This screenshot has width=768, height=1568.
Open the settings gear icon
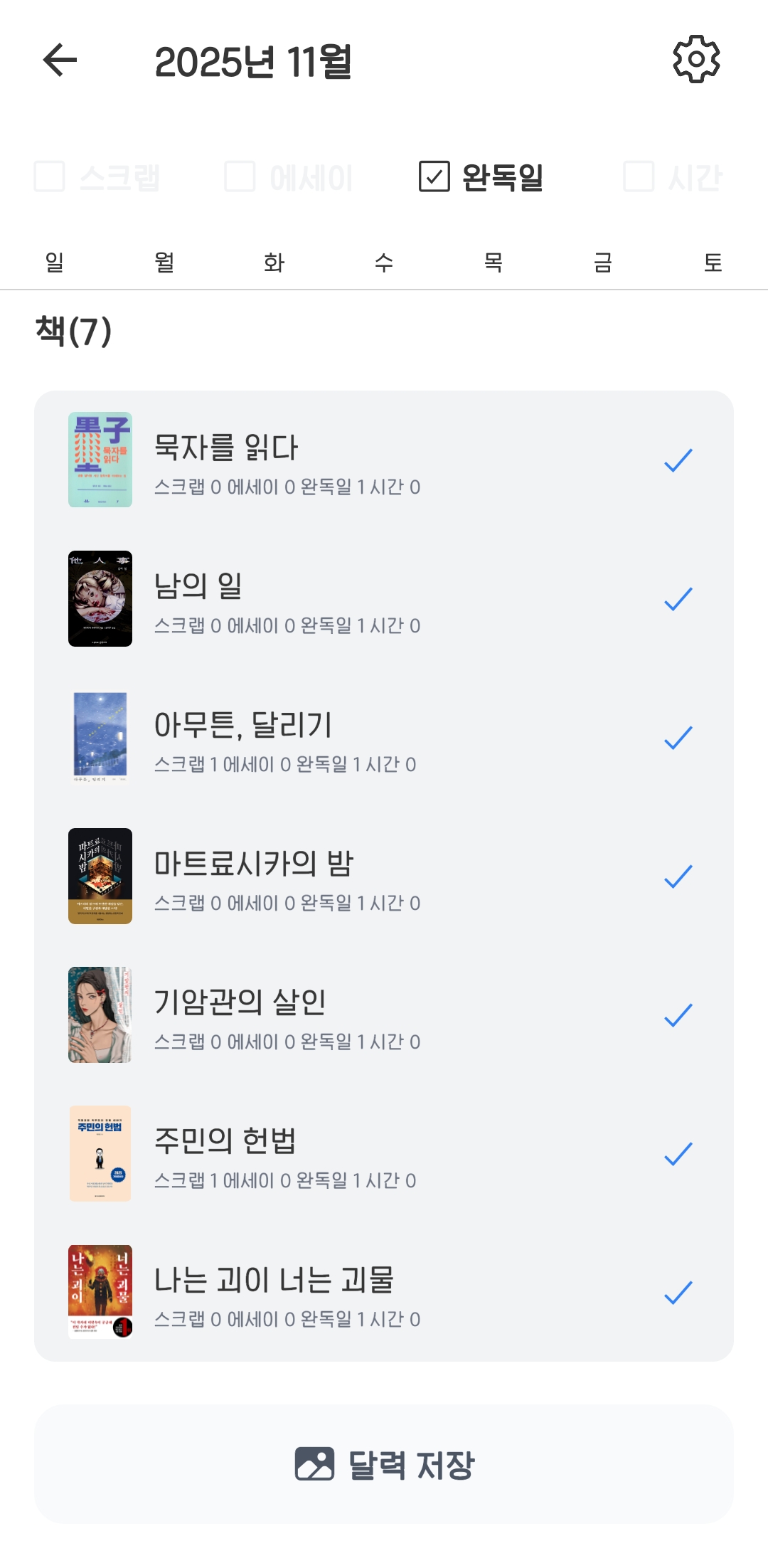[x=696, y=60]
